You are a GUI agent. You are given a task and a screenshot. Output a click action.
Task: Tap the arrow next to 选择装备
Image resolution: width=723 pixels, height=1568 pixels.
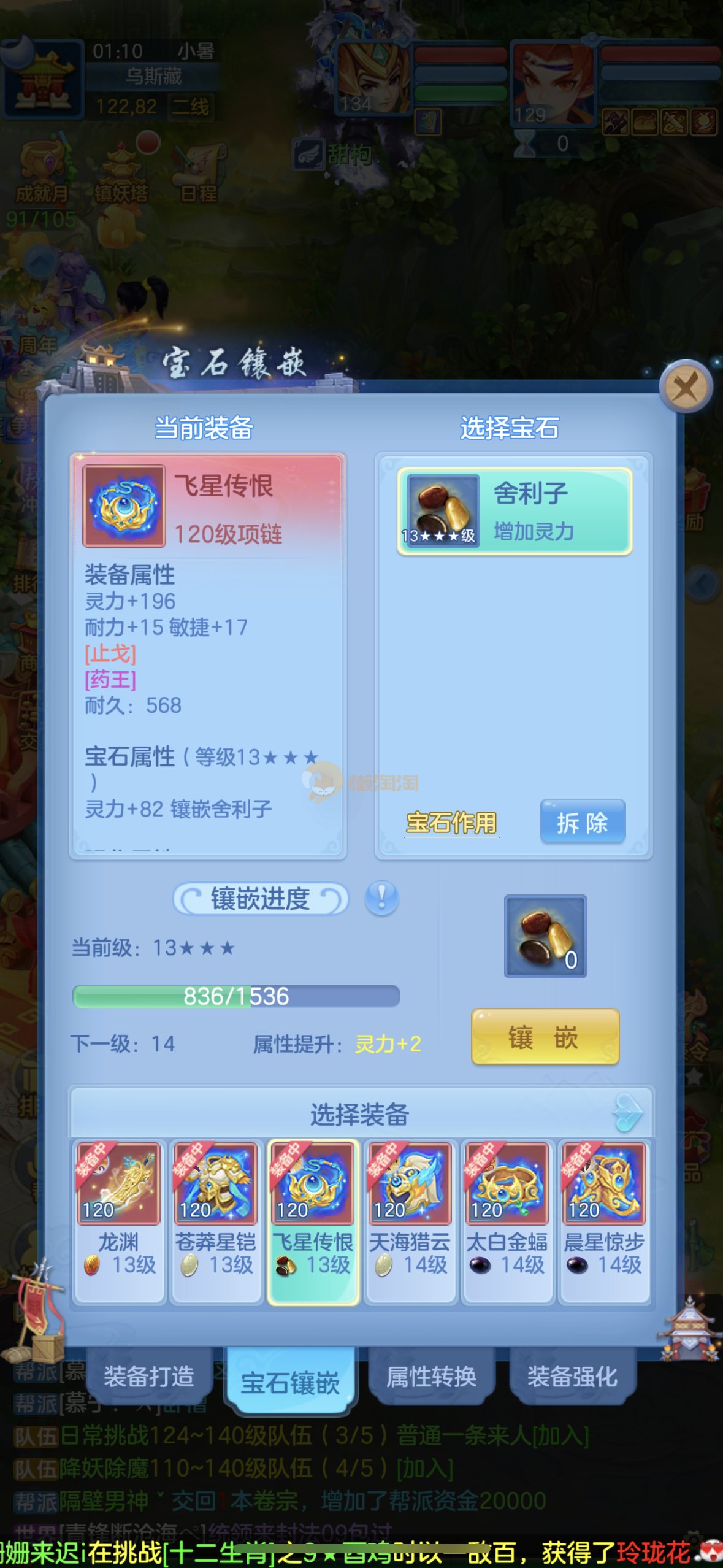[x=628, y=1113]
